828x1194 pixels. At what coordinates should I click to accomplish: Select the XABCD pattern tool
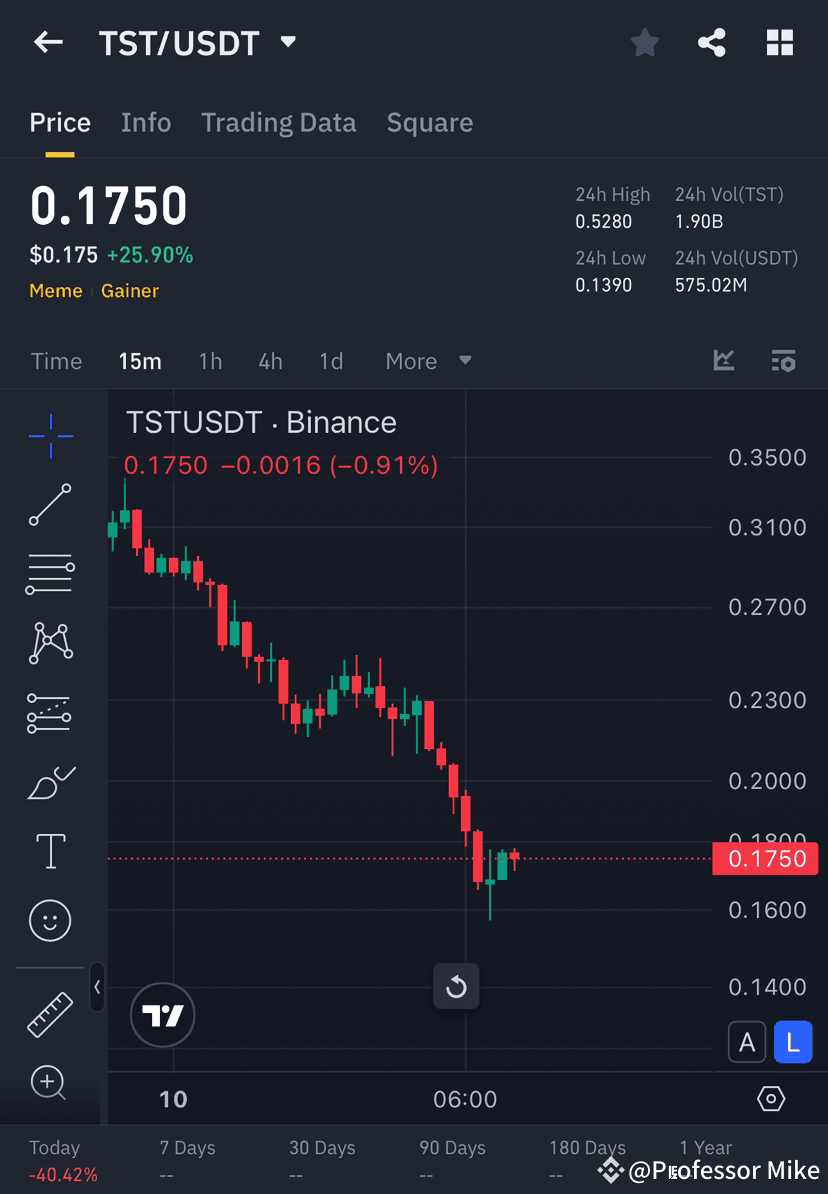click(50, 643)
